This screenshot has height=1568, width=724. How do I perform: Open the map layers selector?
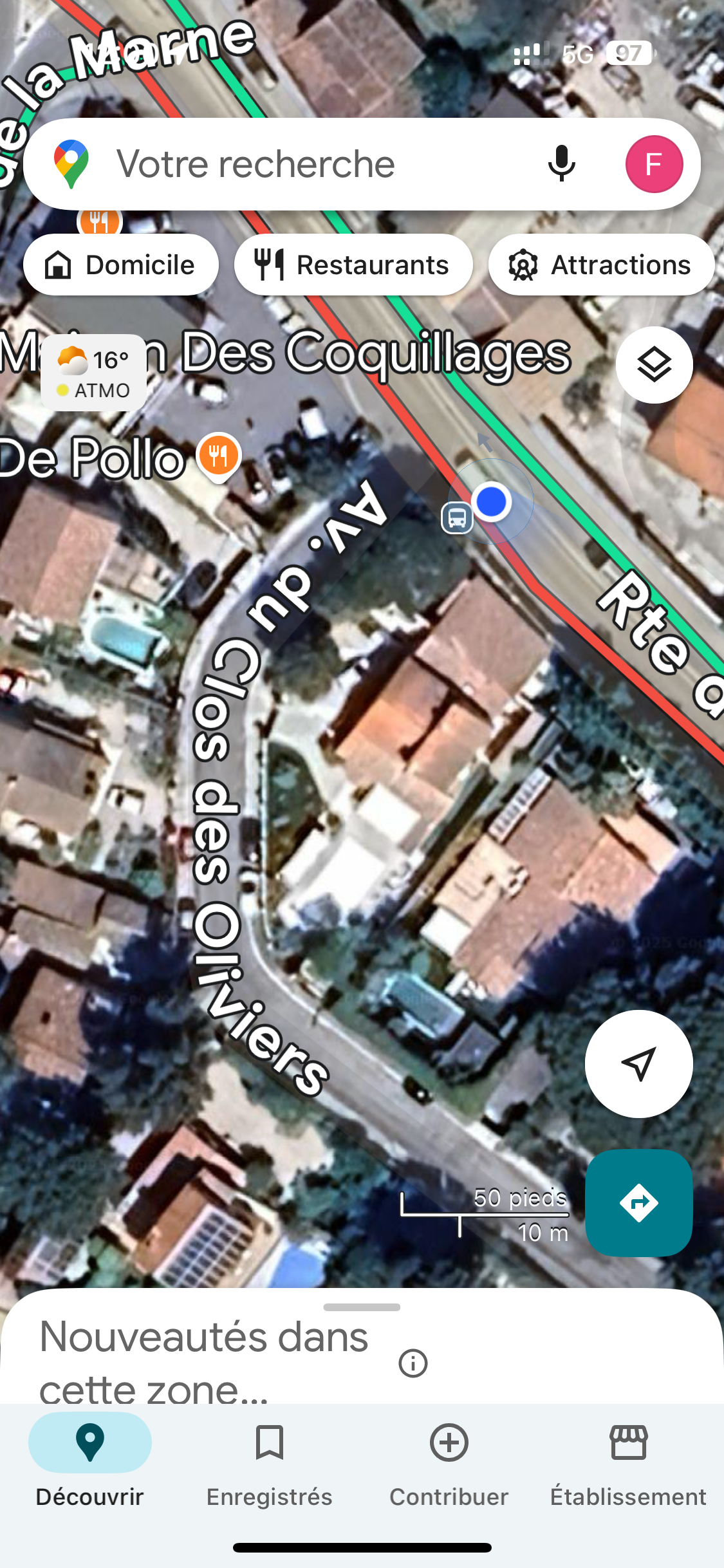[654, 365]
